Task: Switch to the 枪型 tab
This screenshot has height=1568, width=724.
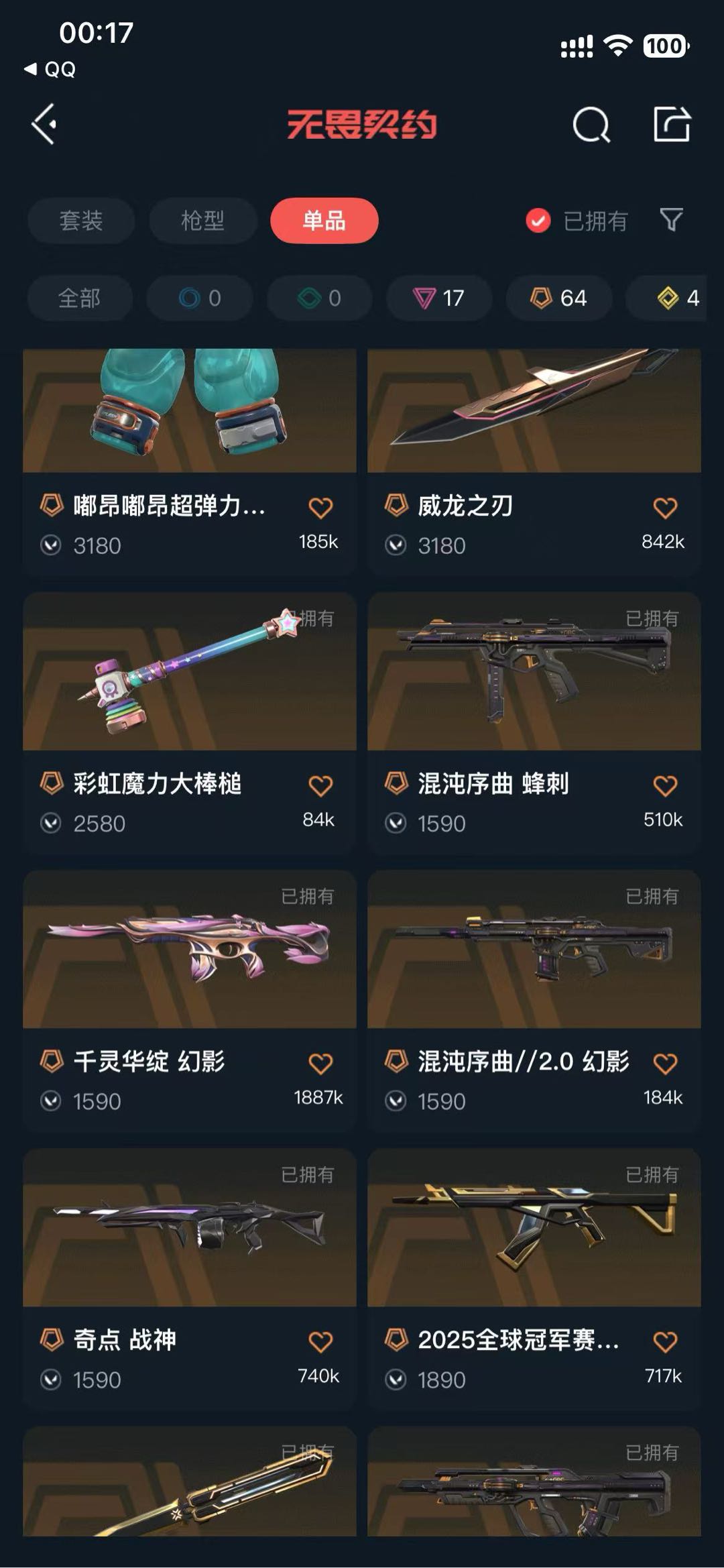Action: (202, 221)
